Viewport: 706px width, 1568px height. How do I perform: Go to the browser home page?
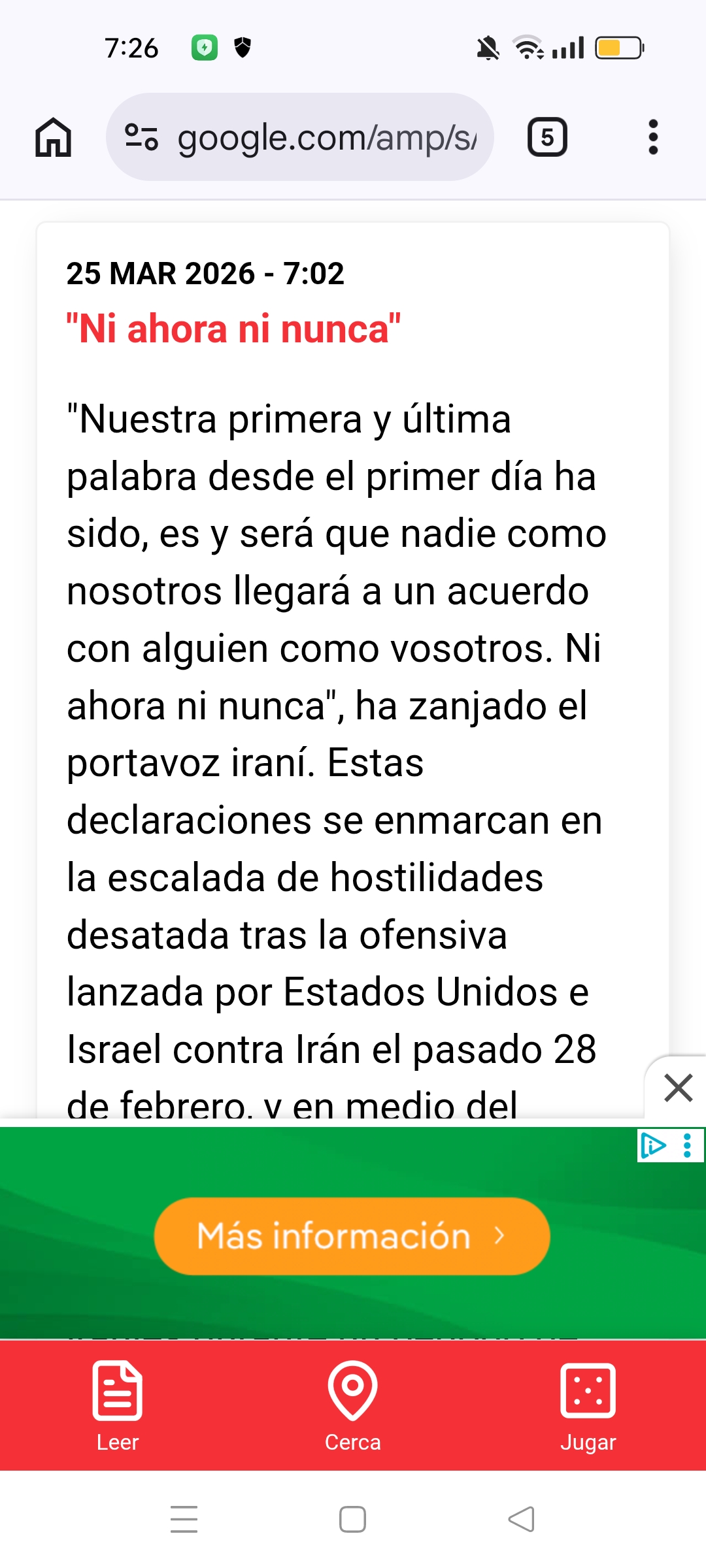pos(53,137)
